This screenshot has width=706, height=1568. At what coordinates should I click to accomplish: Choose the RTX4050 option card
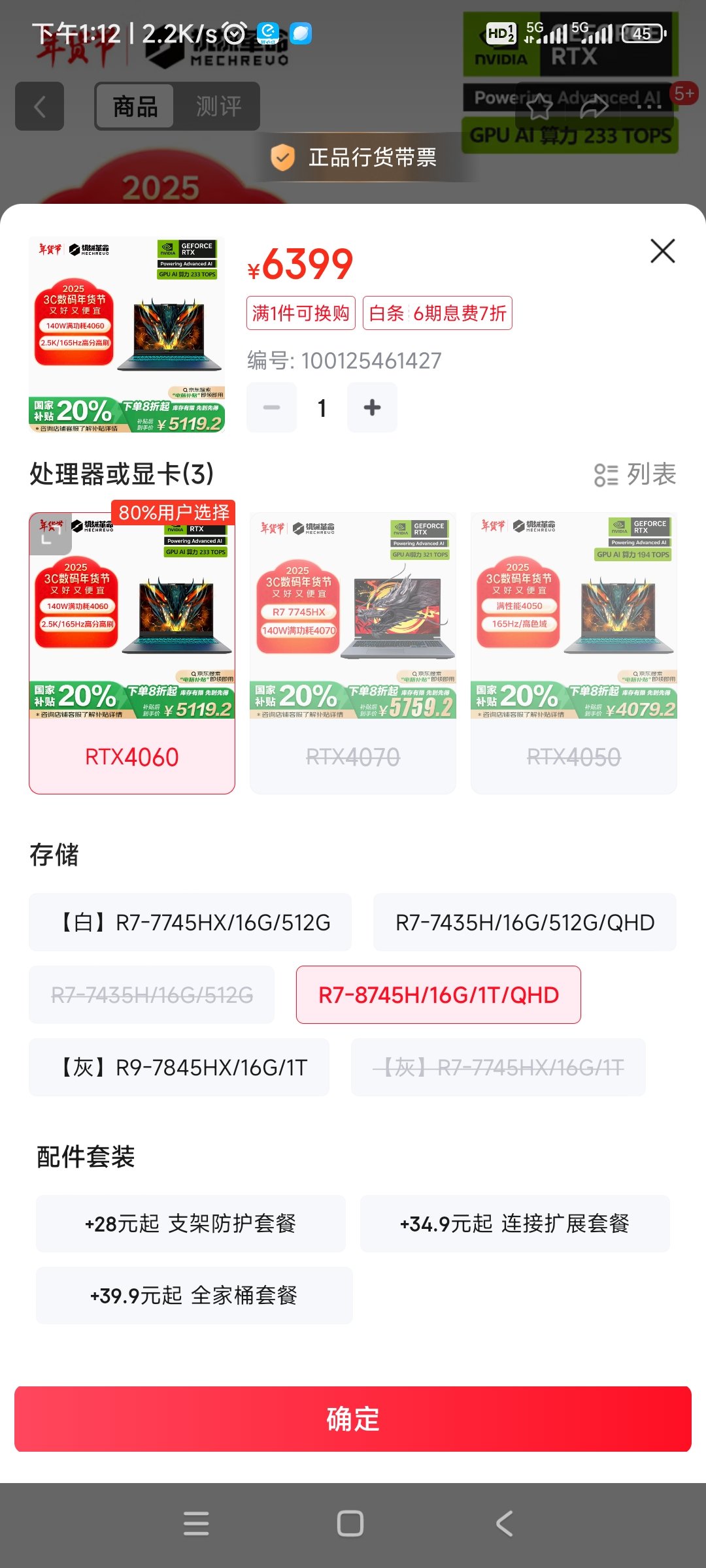574,653
